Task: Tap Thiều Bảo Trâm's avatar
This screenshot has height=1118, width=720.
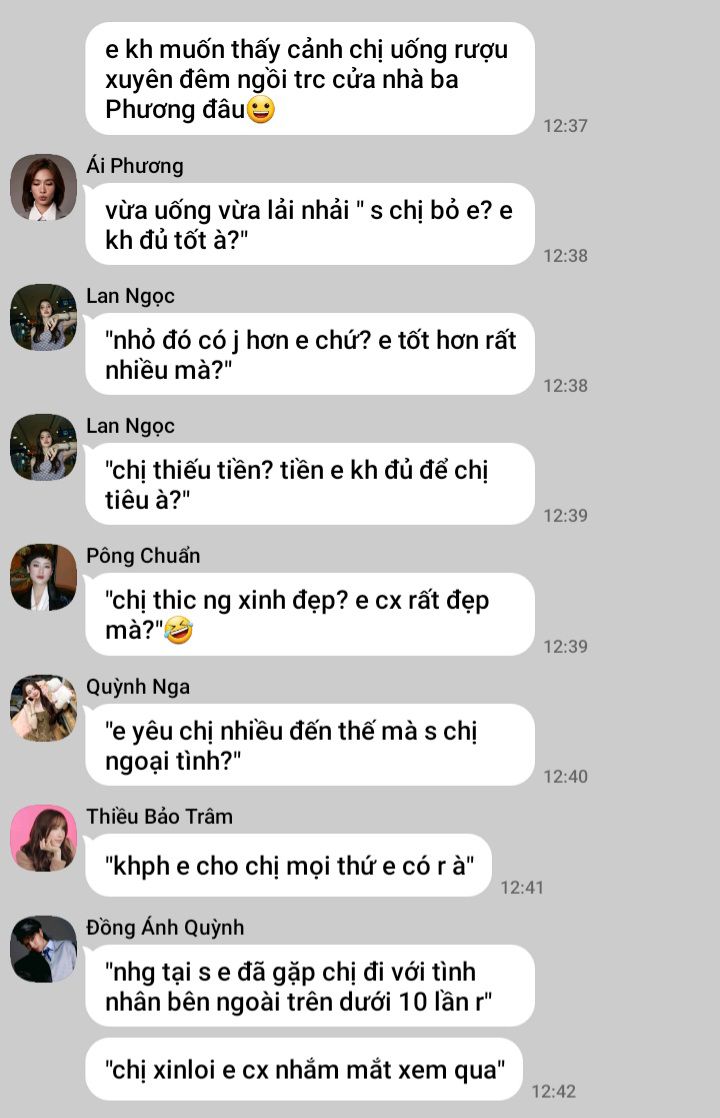Action: coord(43,838)
